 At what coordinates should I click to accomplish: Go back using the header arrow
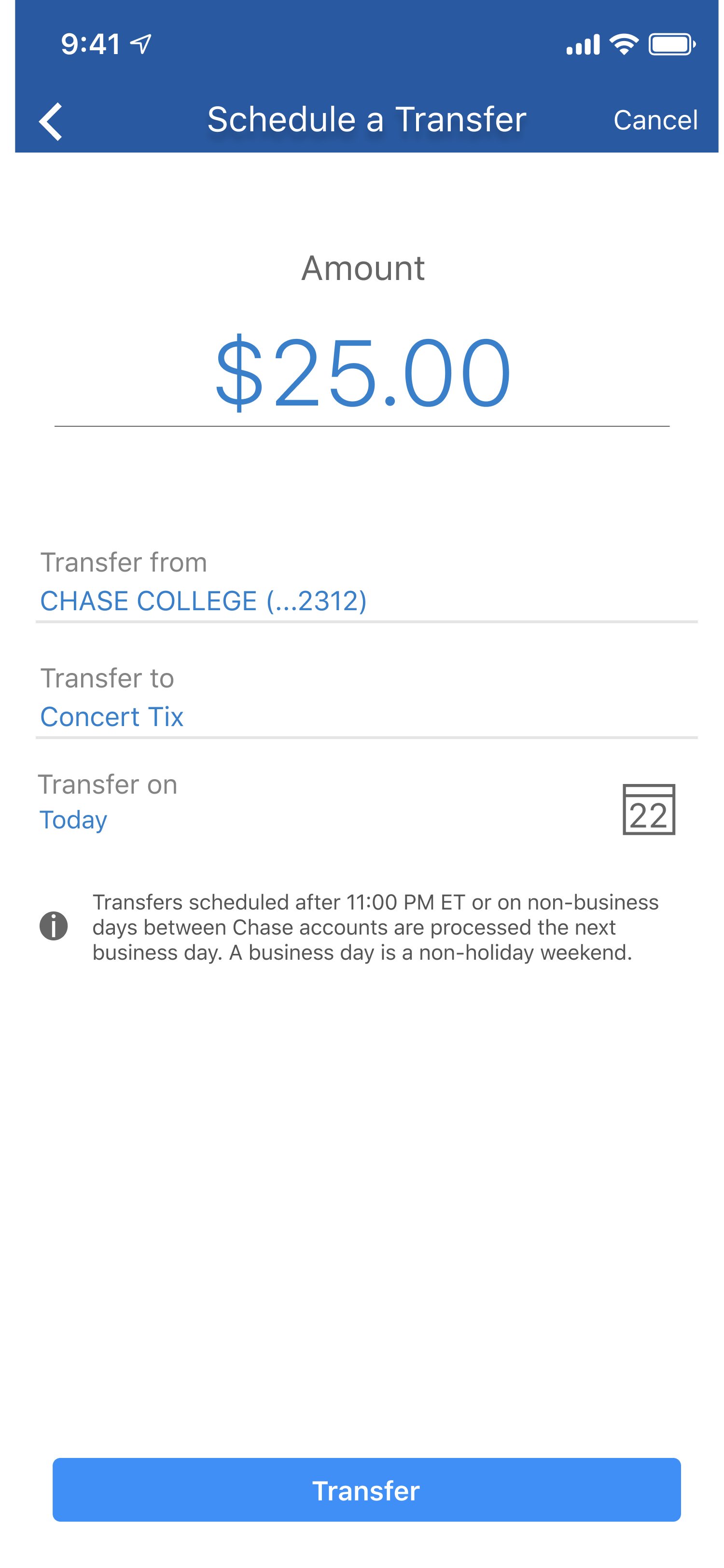pyautogui.click(x=51, y=121)
